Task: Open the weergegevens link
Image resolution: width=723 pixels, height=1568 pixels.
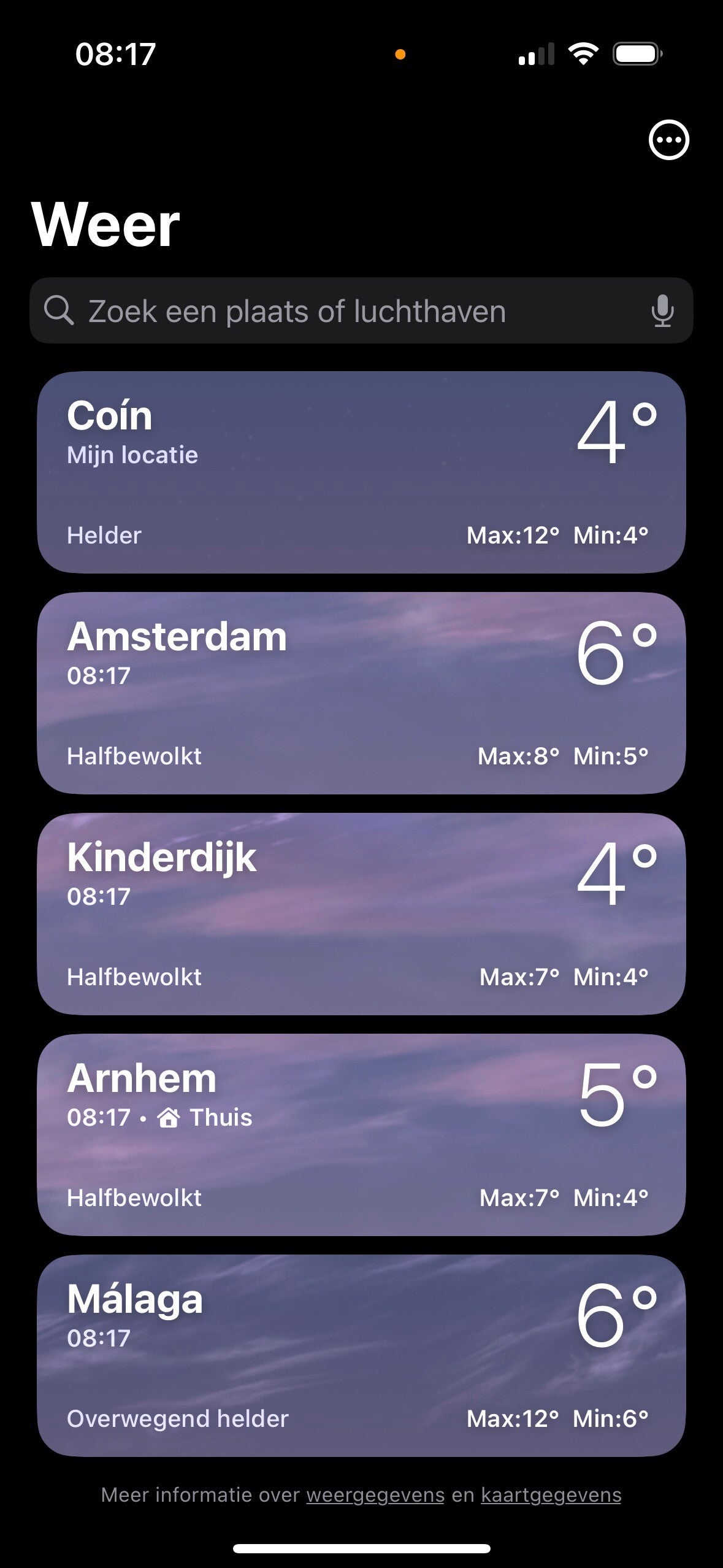Action: coord(375,1495)
